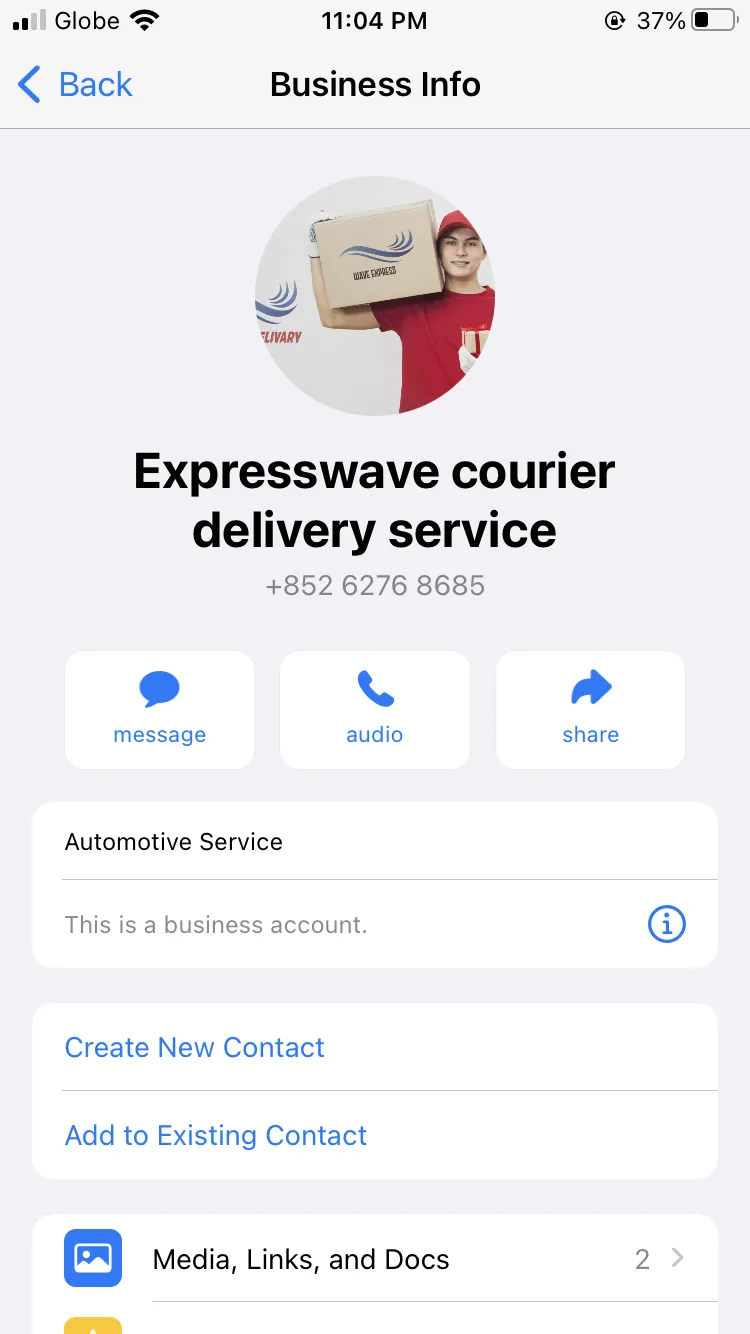Screen dimensions: 750x1334
Task: Open the business account info icon
Action: (667, 924)
